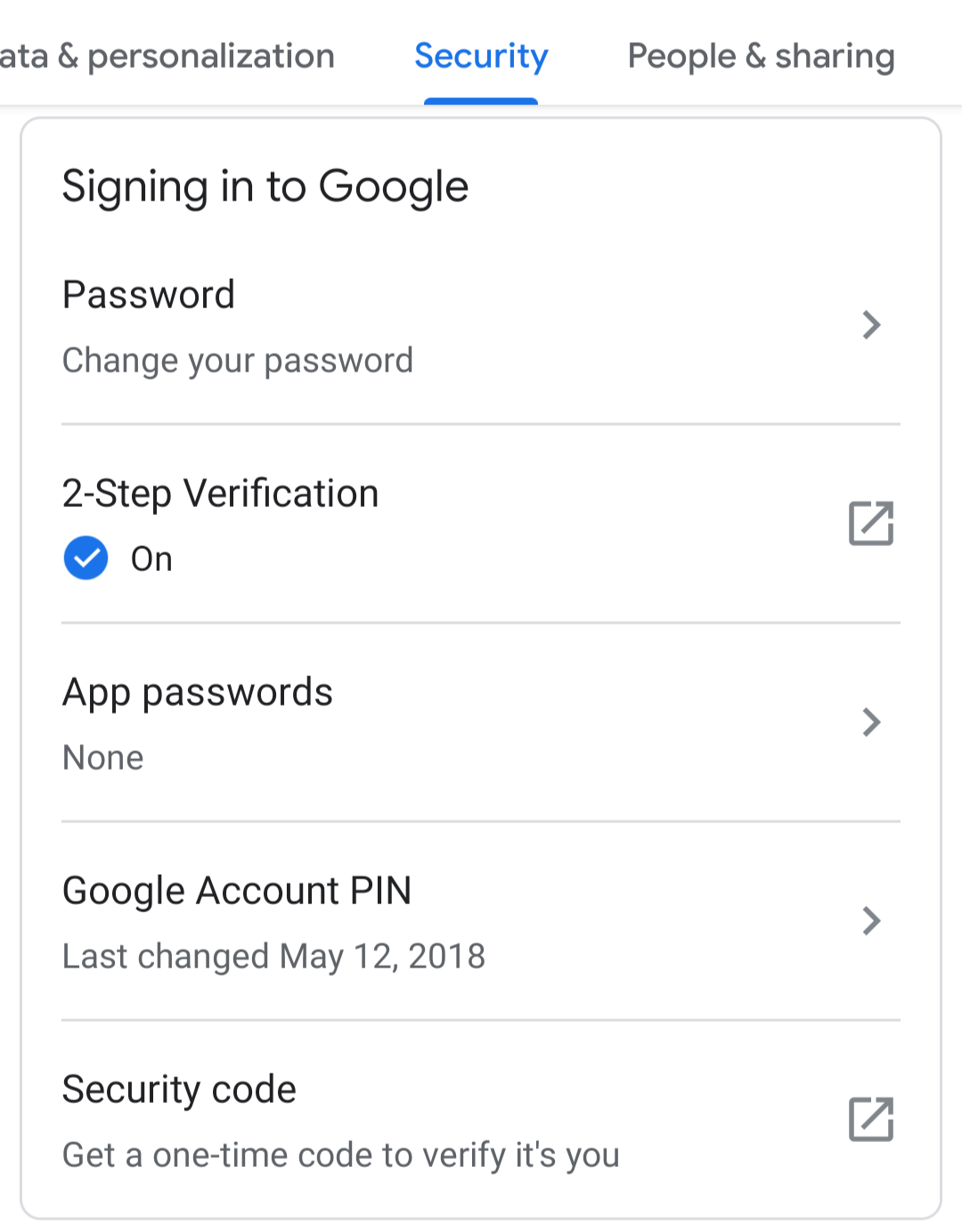This screenshot has height=1232, width=962.
Task: Click the Signing in to Google heading
Action: coord(265,186)
